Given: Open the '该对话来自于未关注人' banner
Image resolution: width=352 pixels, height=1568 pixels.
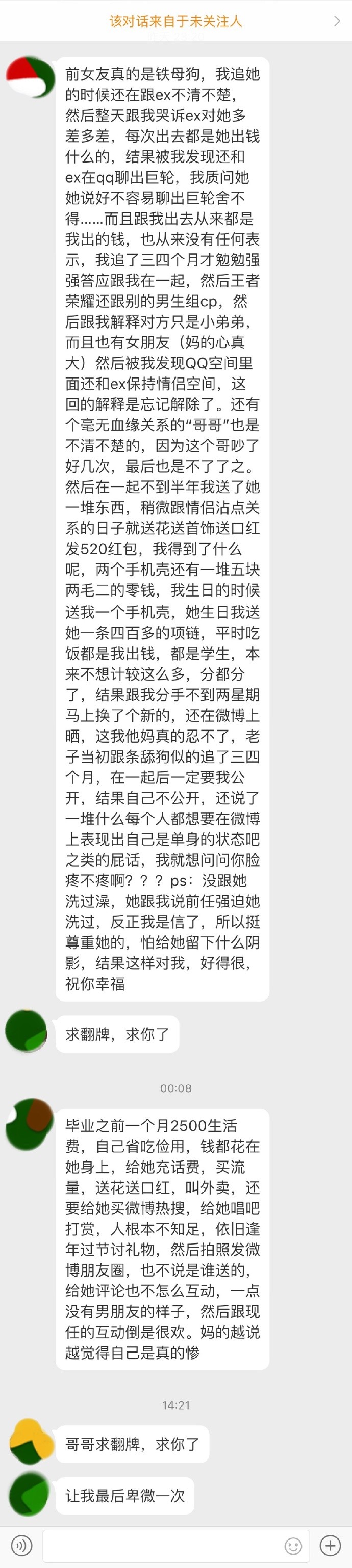Looking at the screenshot, I should 175,21.
